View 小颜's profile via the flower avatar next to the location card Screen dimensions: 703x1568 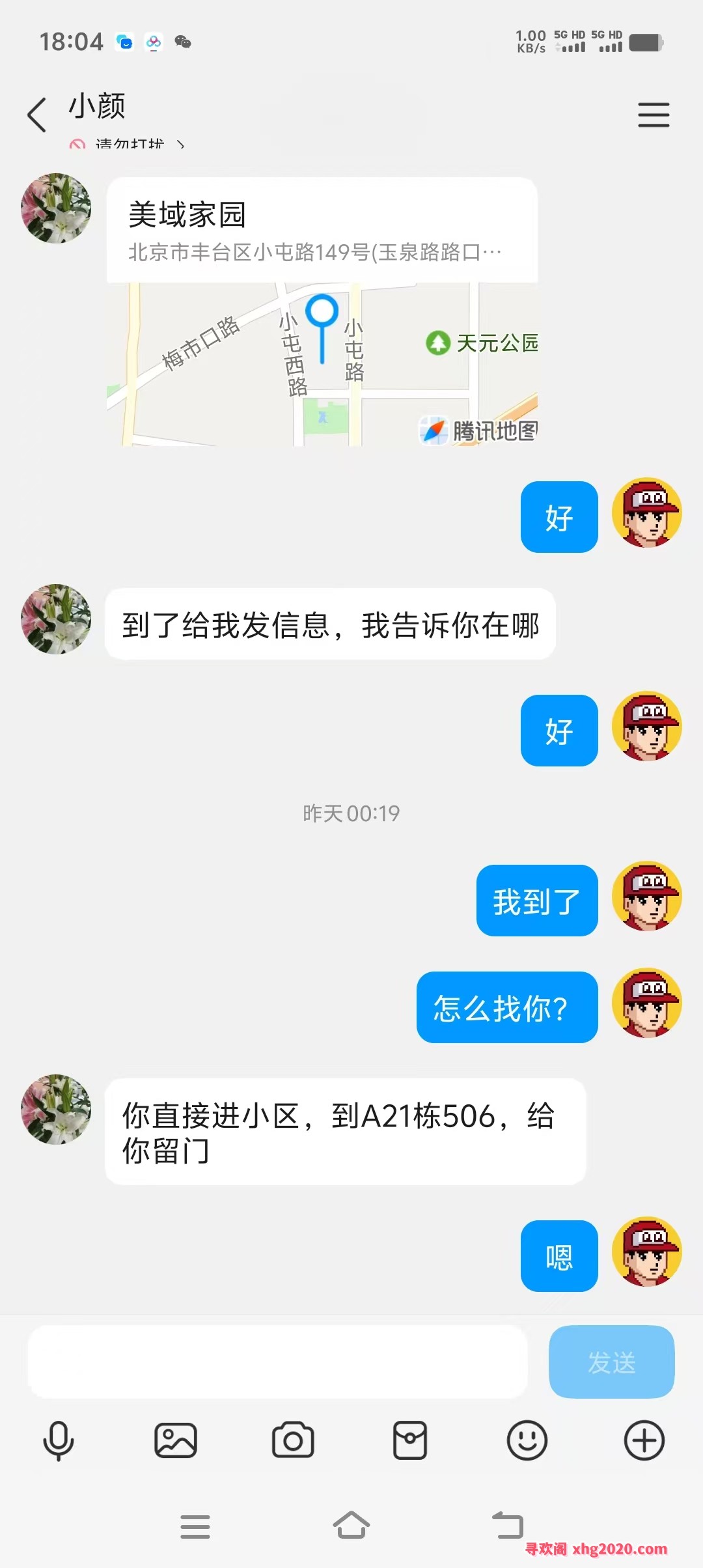(56, 208)
